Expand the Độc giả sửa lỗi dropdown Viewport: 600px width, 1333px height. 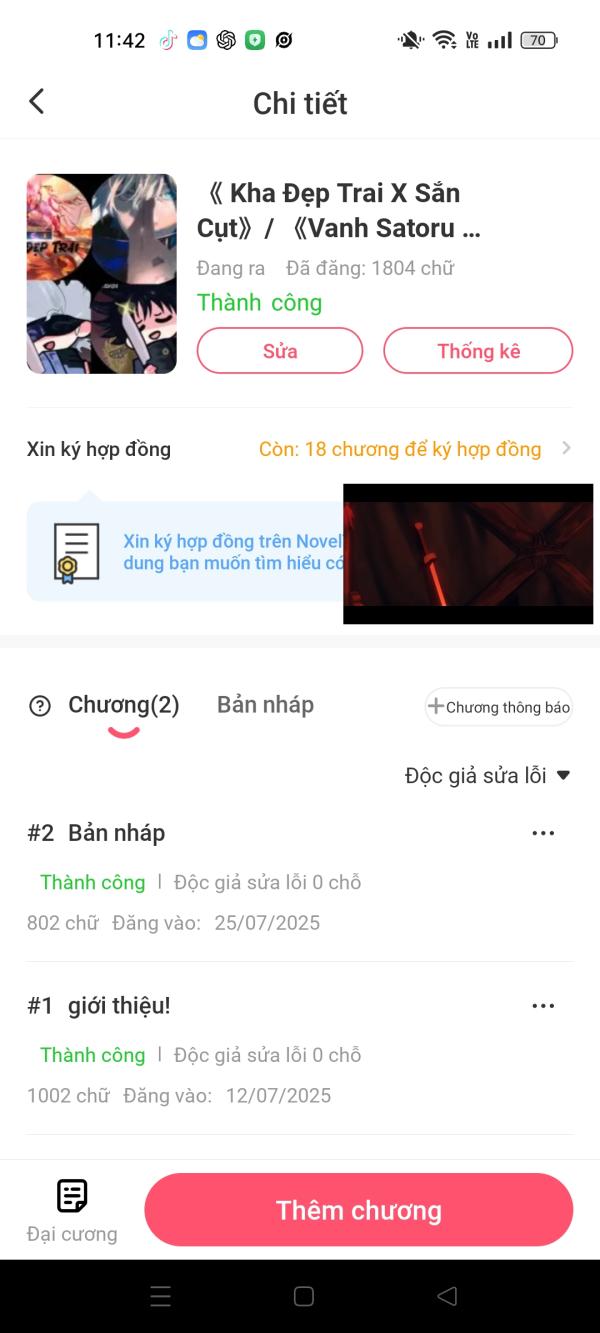487,775
